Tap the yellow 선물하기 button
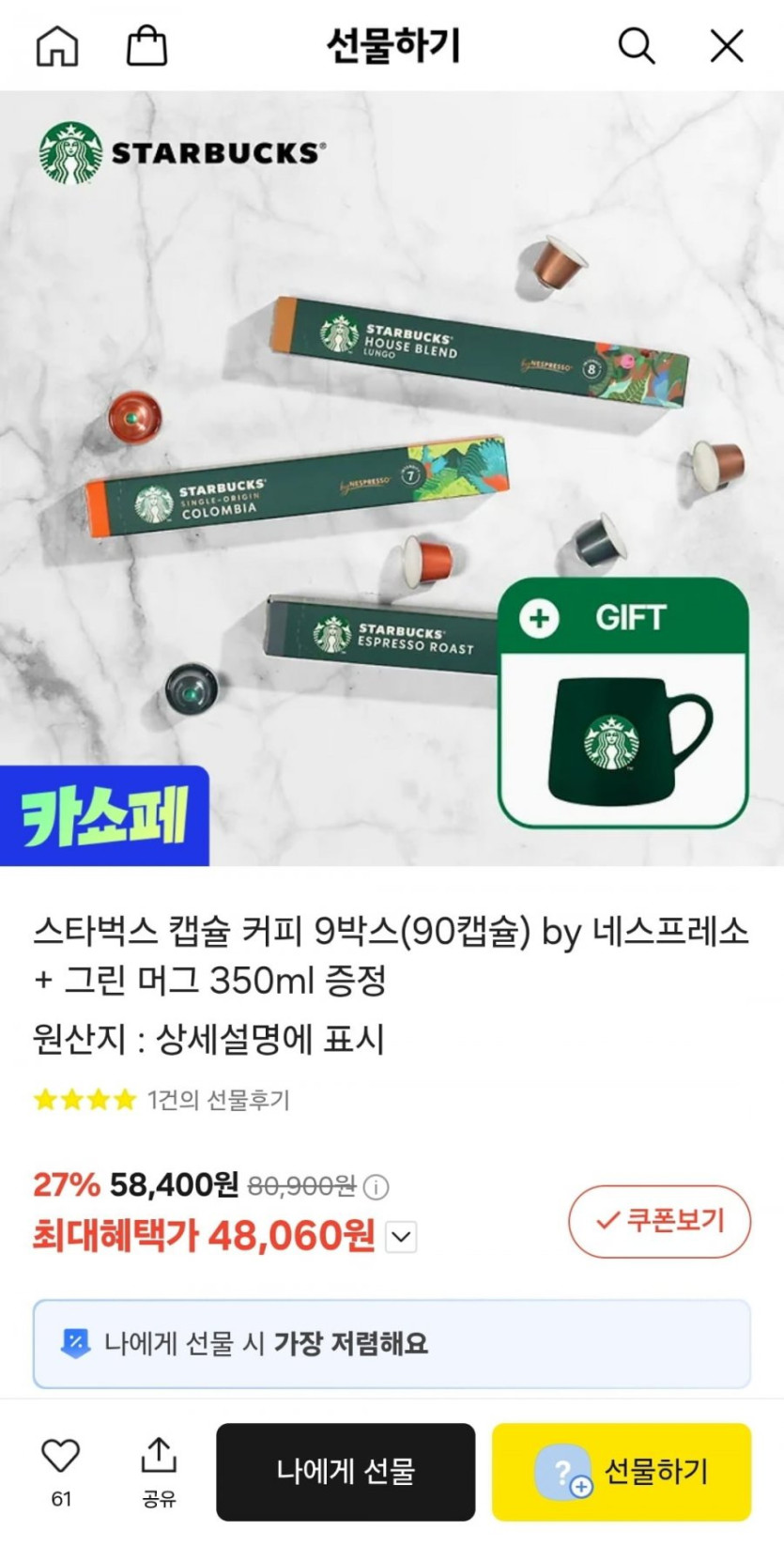Screen dimensions: 784x1546 pyautogui.click(x=622, y=1472)
